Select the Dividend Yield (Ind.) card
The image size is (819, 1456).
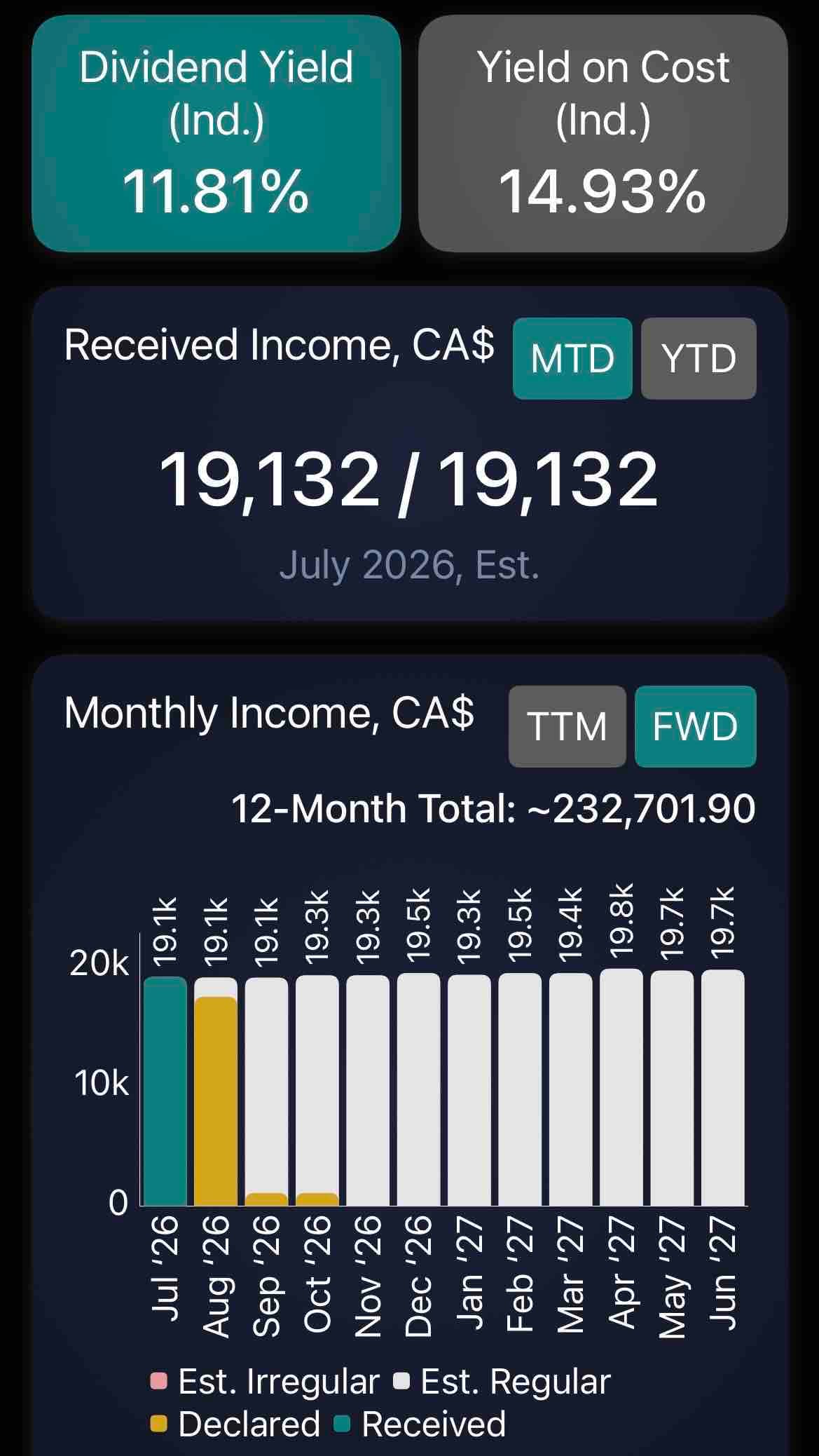(x=216, y=133)
